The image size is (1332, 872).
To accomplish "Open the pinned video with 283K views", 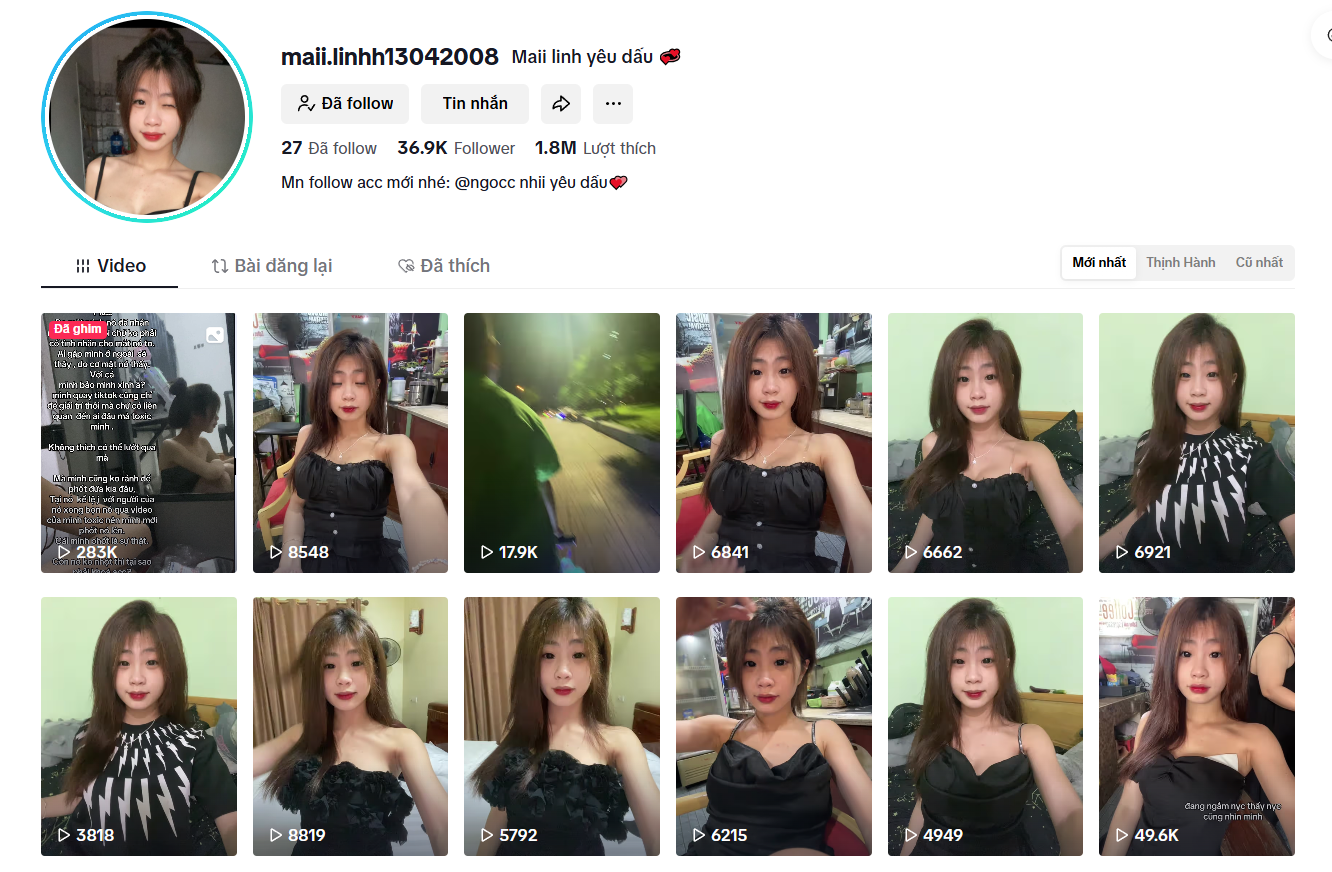I will point(138,443).
